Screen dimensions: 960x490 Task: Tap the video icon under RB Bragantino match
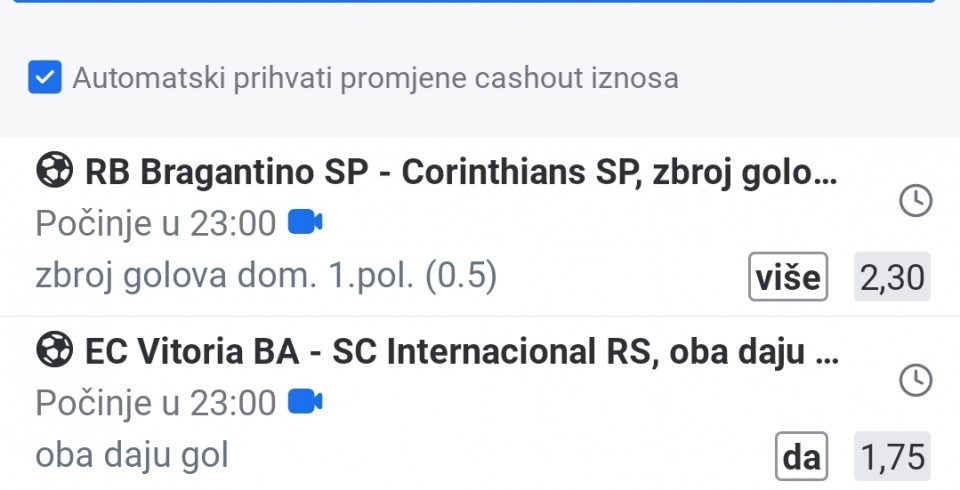click(305, 223)
